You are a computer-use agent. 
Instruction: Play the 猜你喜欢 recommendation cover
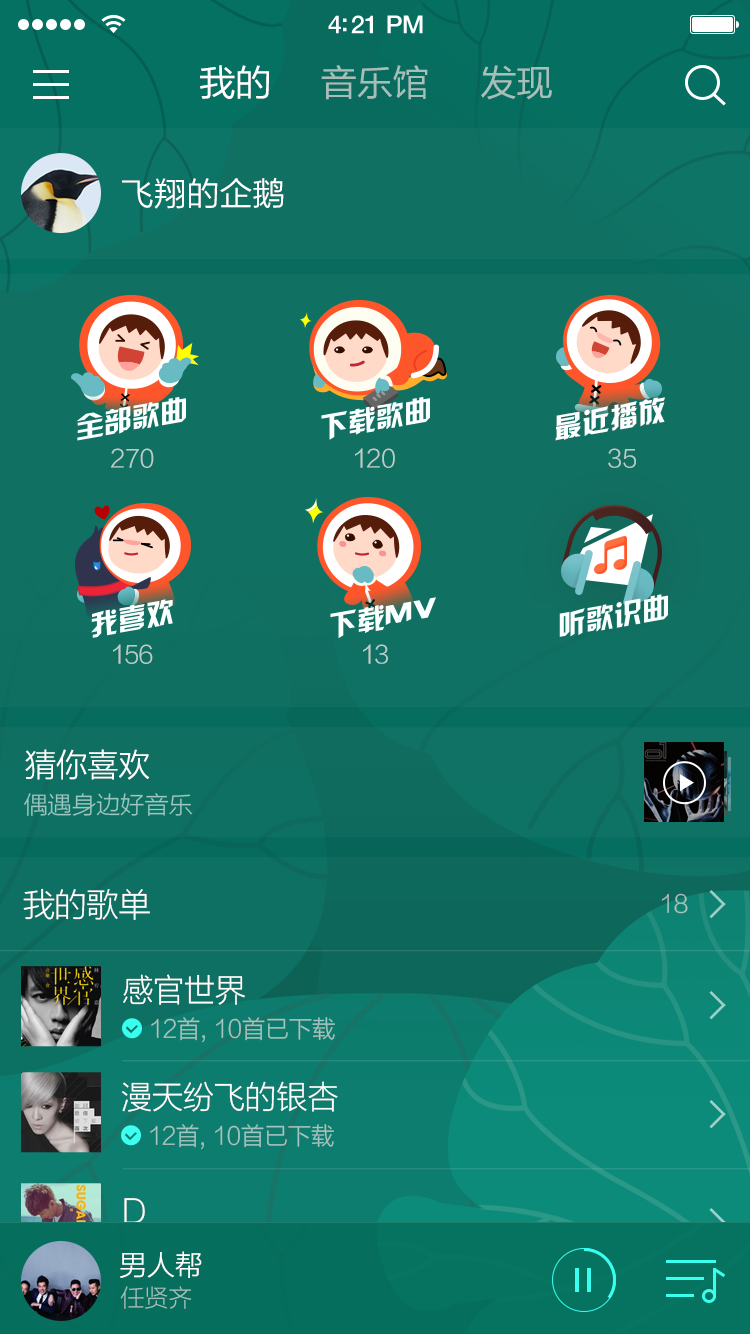pos(684,782)
